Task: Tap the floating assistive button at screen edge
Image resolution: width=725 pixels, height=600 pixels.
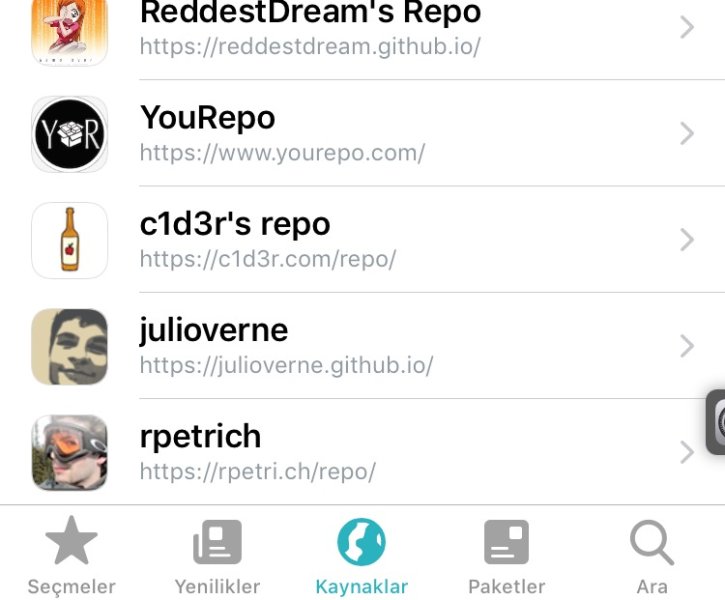Action: [716, 423]
